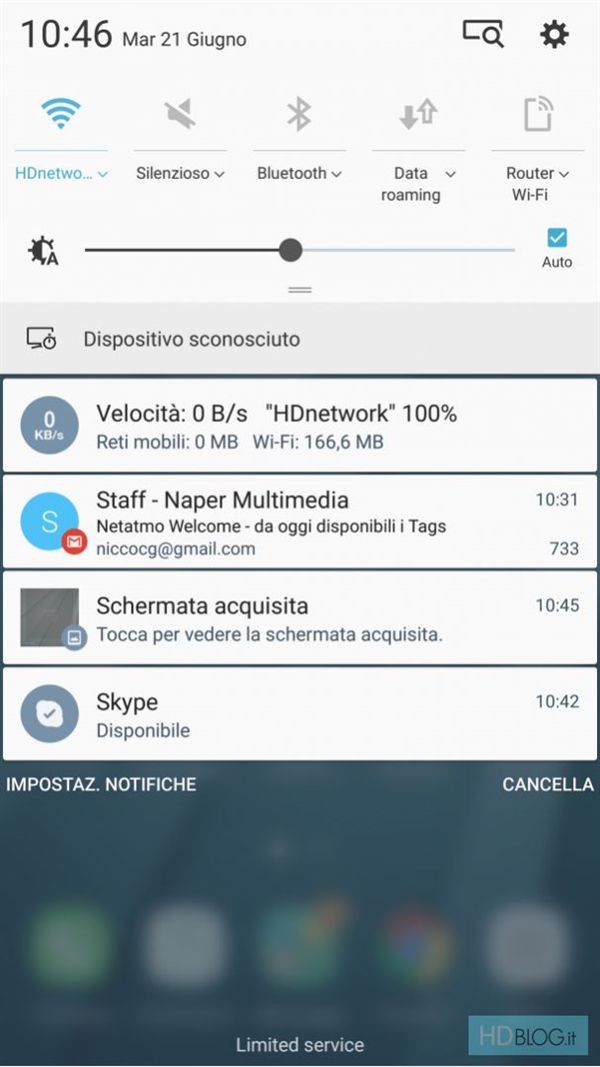Turn on Bluetooth
Image resolution: width=600 pixels, height=1067 pixels.
point(299,114)
